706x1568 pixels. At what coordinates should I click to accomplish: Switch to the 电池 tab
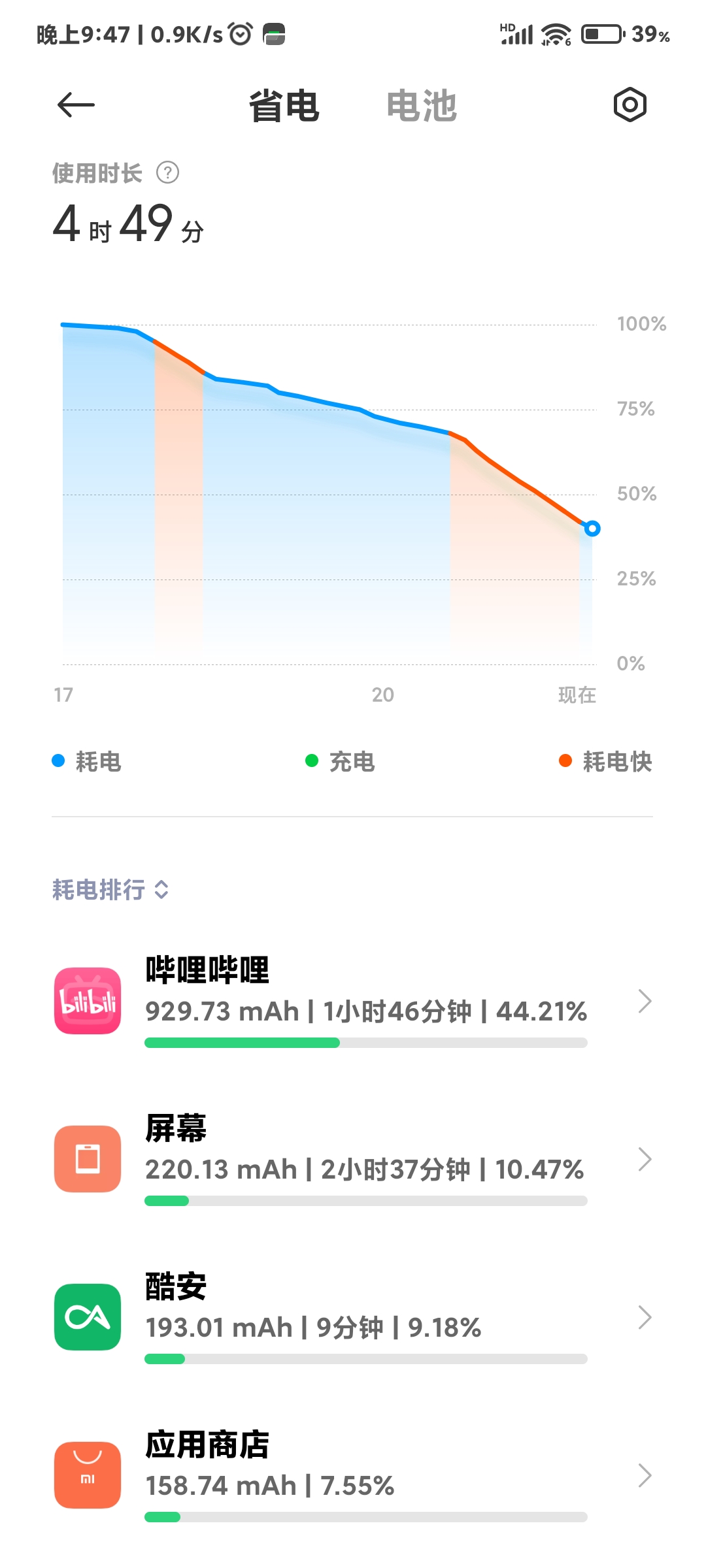421,106
